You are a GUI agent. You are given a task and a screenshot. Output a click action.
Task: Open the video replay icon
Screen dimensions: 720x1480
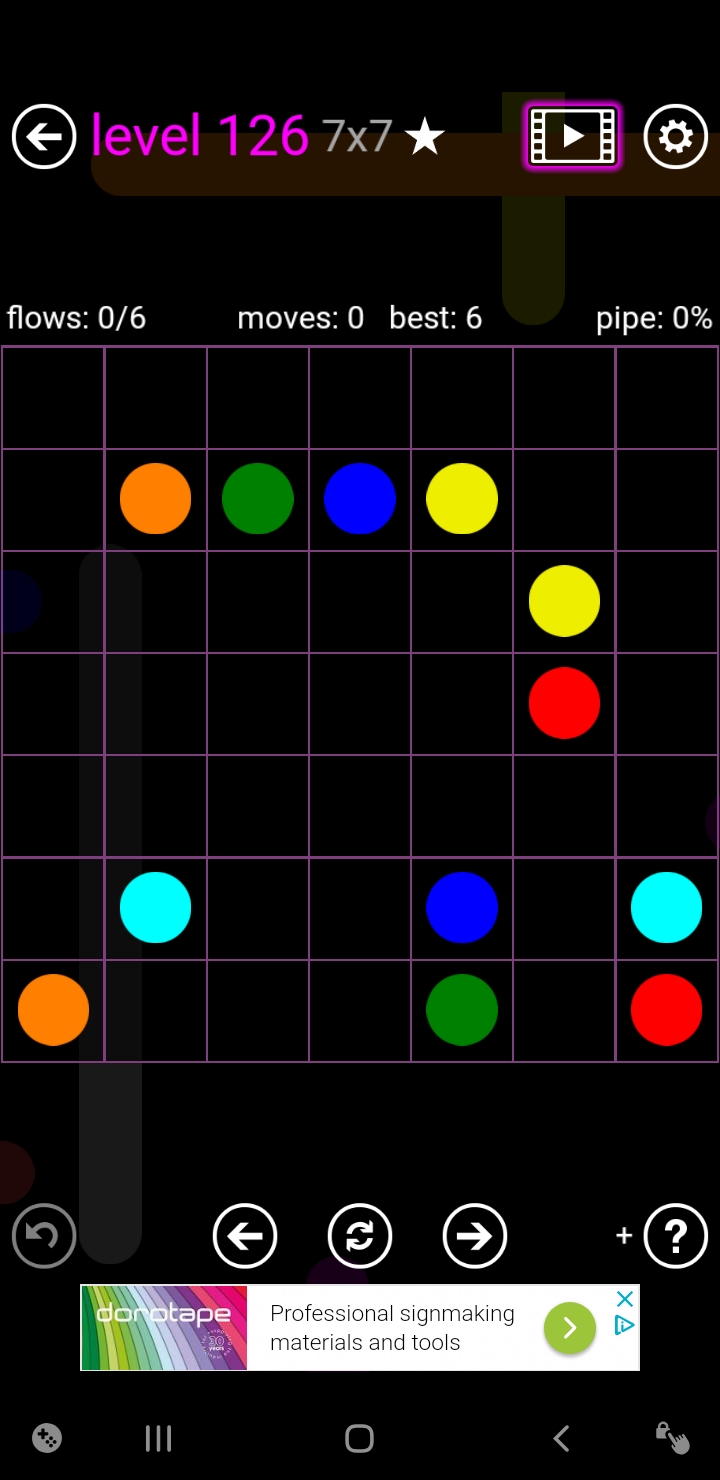pyautogui.click(x=573, y=136)
